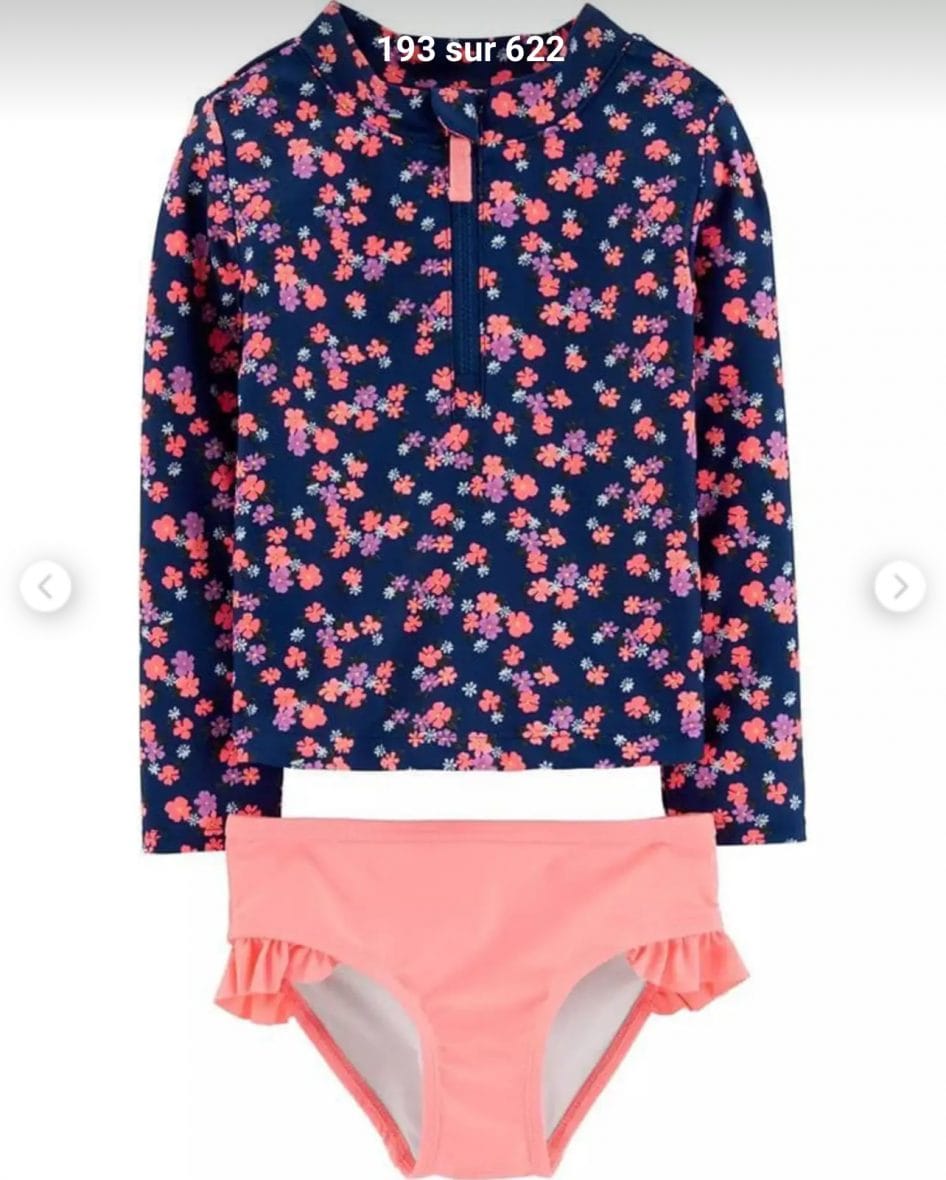946x1180 pixels.
Task: Open the swimsuit photo in full view
Action: coord(472,600)
